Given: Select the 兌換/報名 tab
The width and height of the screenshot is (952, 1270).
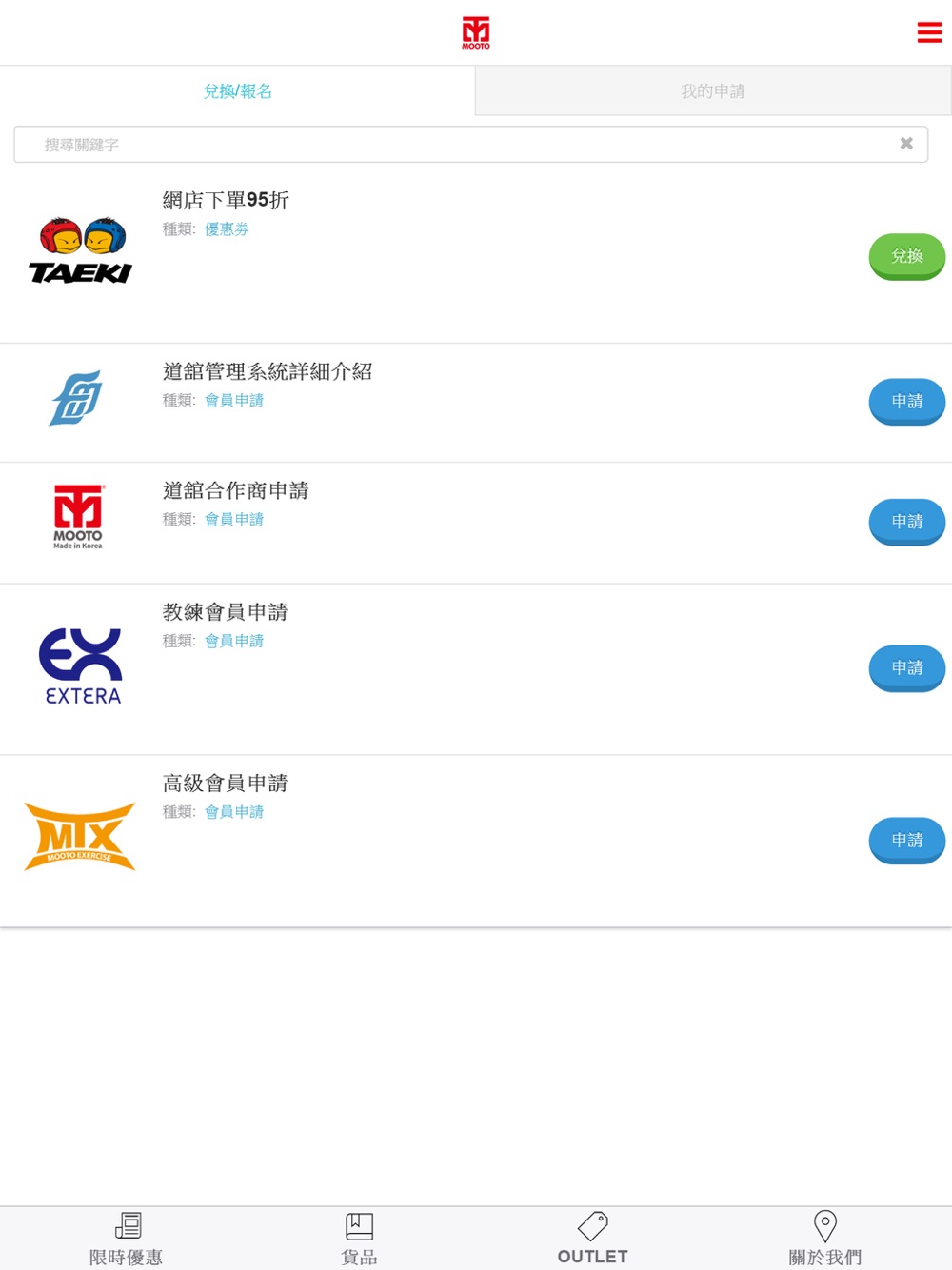Looking at the screenshot, I should 237,91.
